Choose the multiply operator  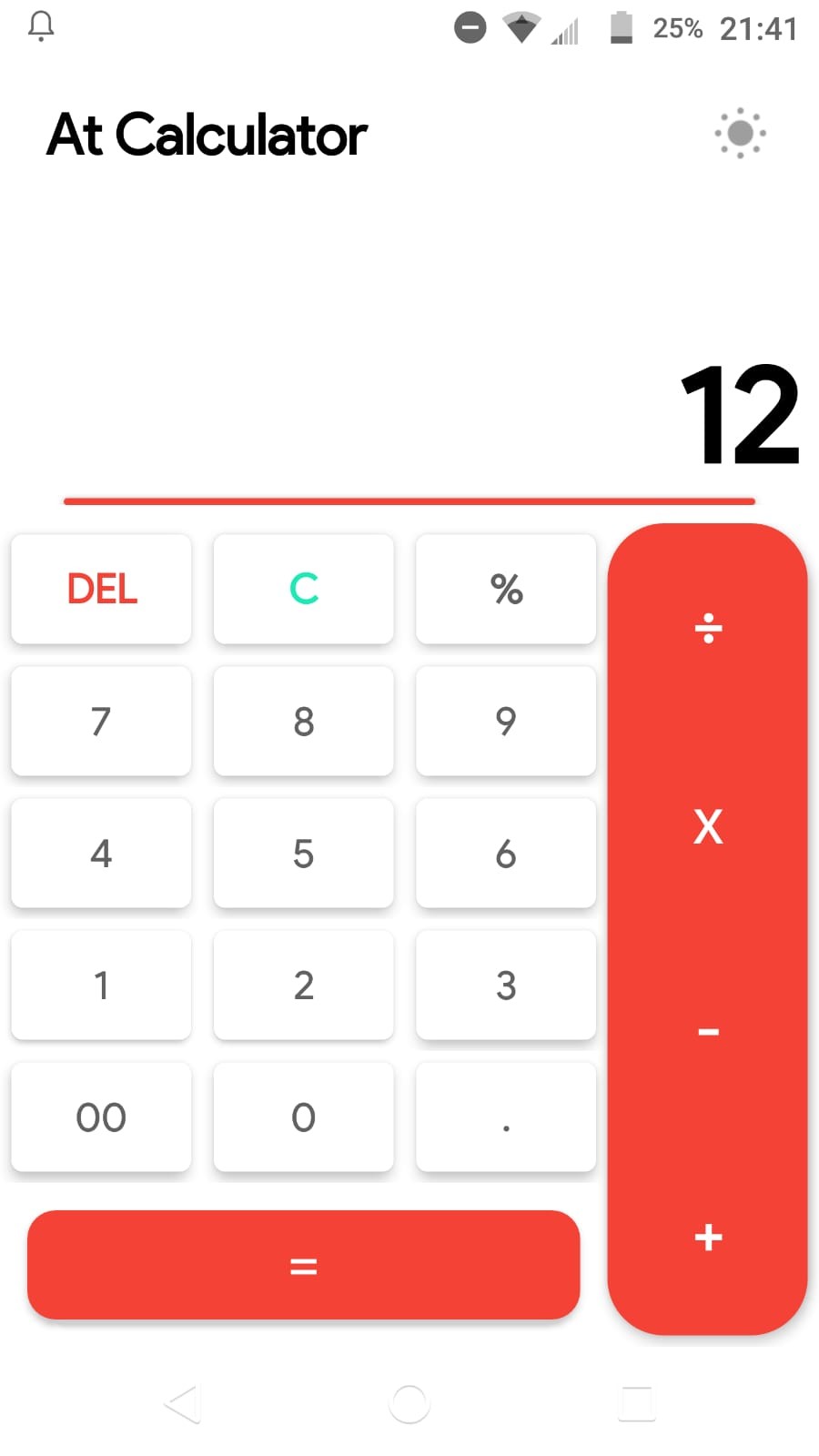click(x=708, y=827)
